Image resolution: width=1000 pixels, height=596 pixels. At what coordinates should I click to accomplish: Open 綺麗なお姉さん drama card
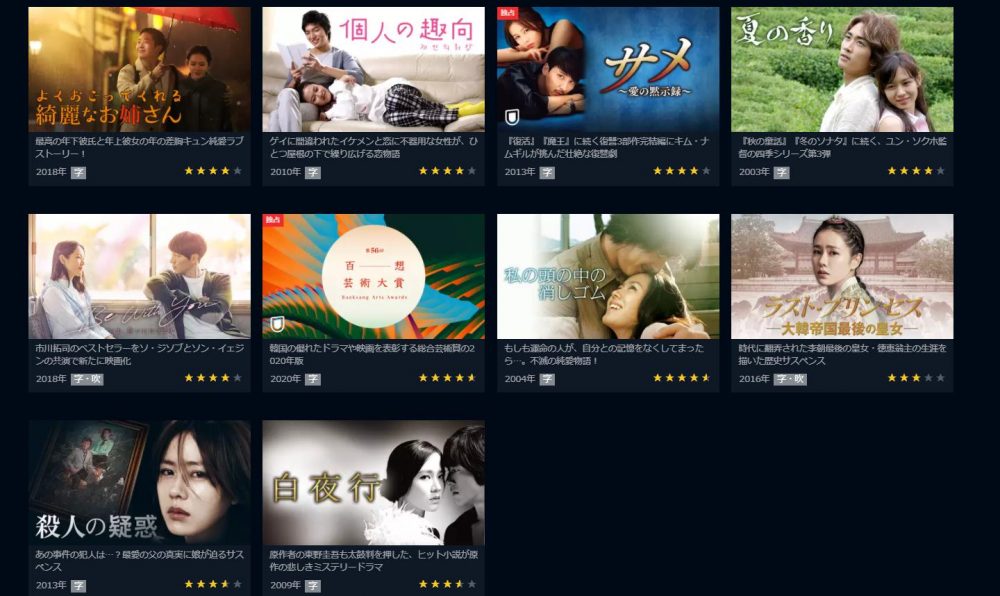click(139, 70)
